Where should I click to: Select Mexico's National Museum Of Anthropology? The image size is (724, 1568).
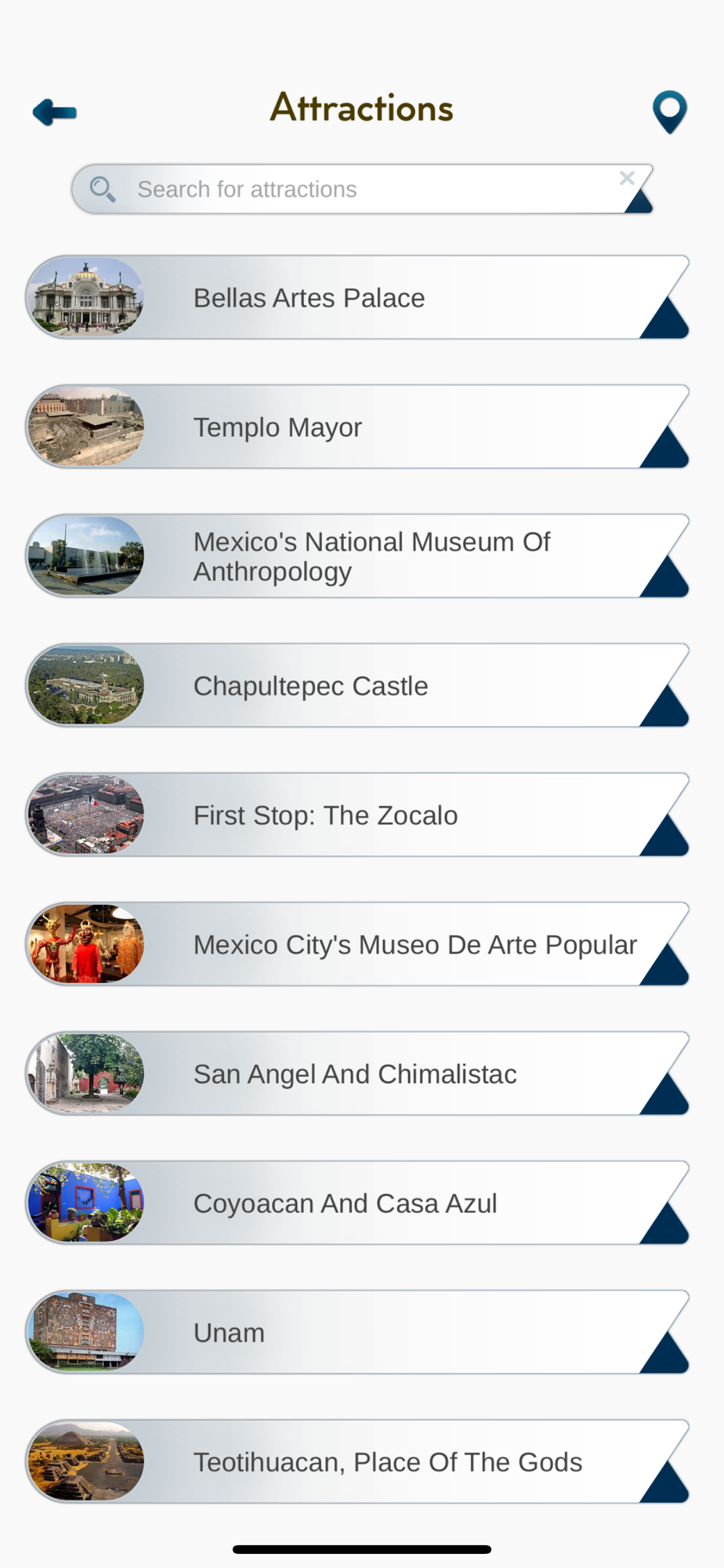(x=357, y=557)
